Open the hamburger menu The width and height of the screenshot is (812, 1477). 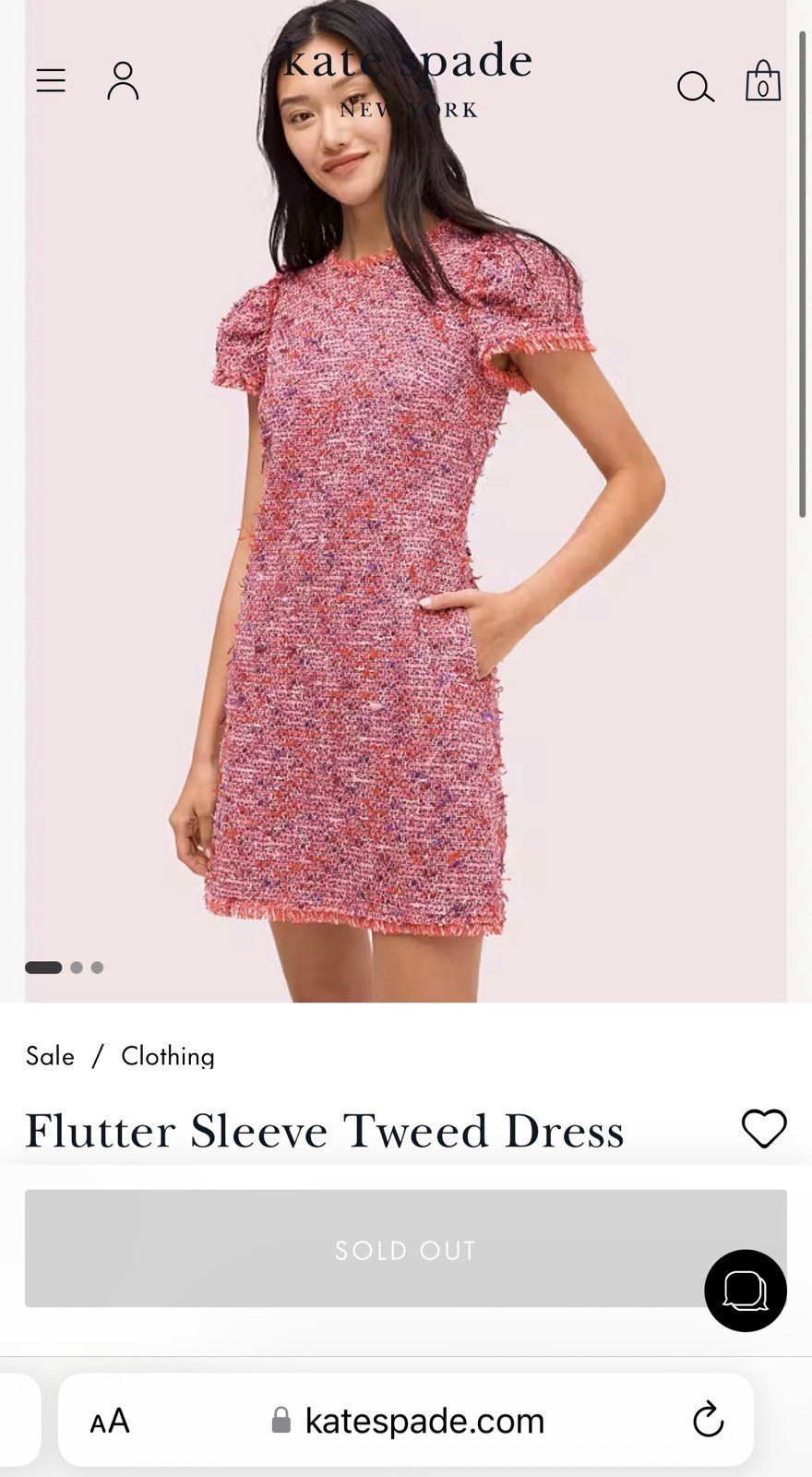point(51,81)
